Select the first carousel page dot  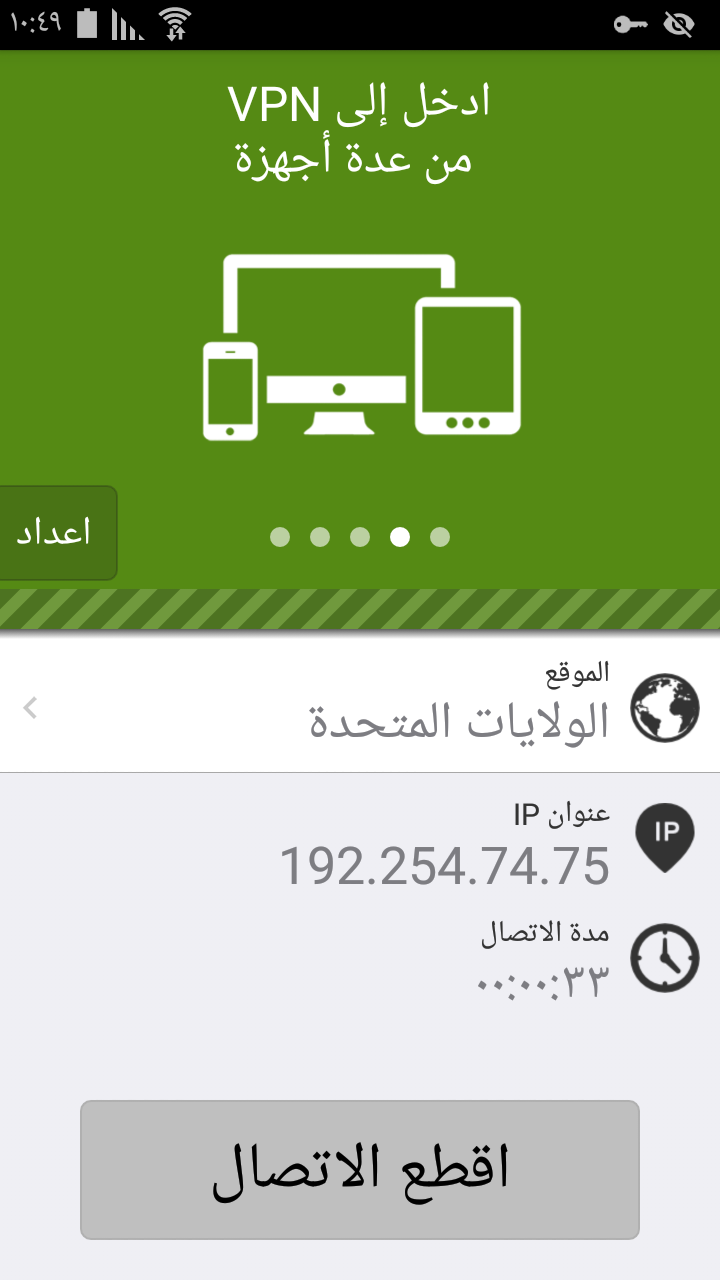[280, 537]
